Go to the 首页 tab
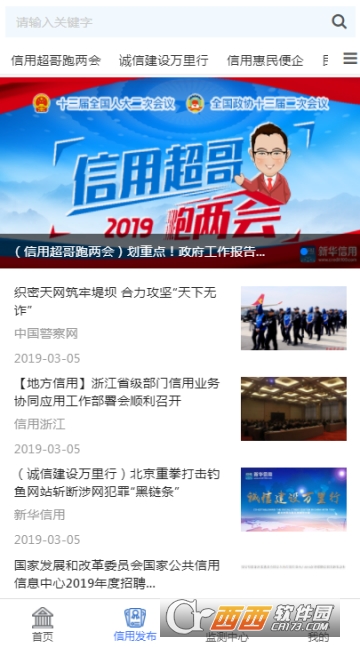Screen dimensions: 360x647 [x=43, y=624]
